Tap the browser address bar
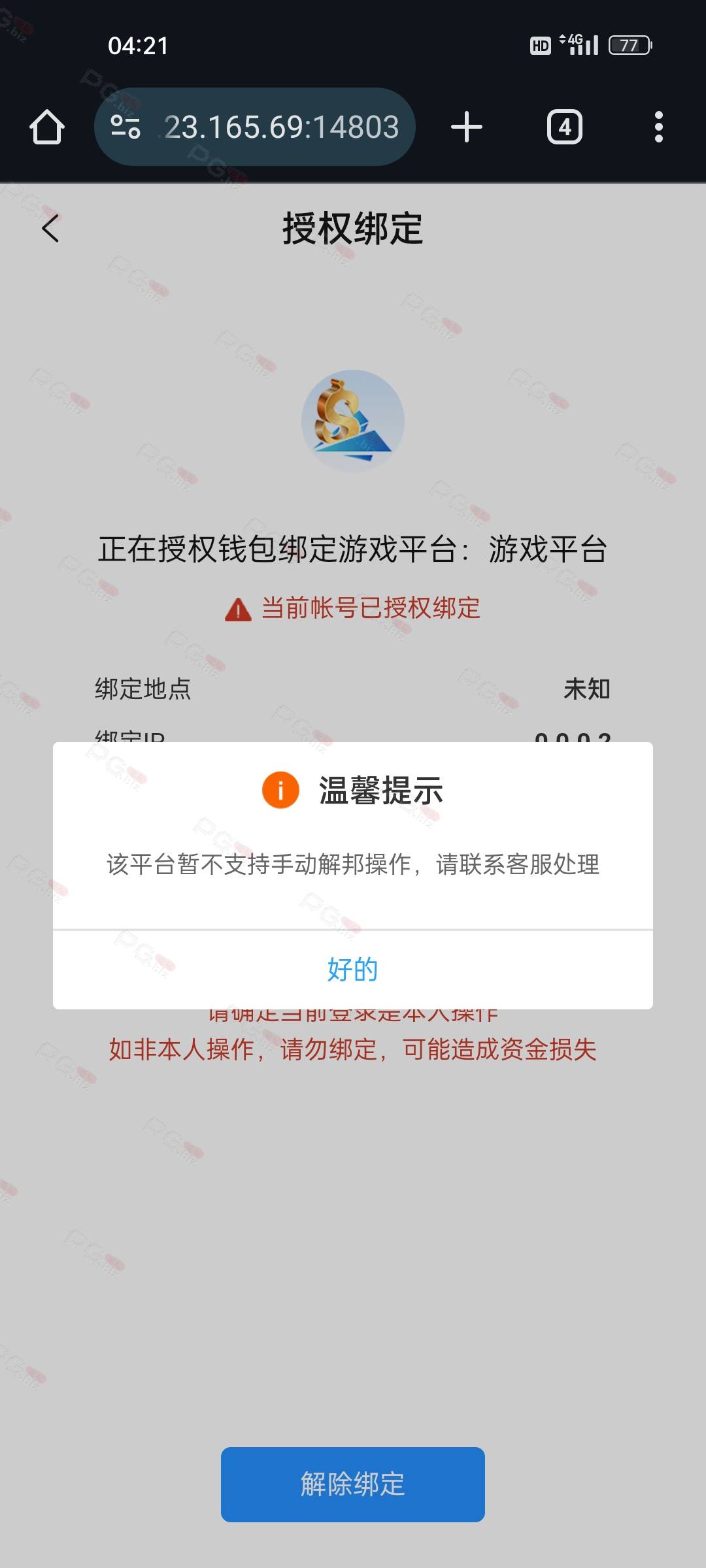 [x=255, y=127]
